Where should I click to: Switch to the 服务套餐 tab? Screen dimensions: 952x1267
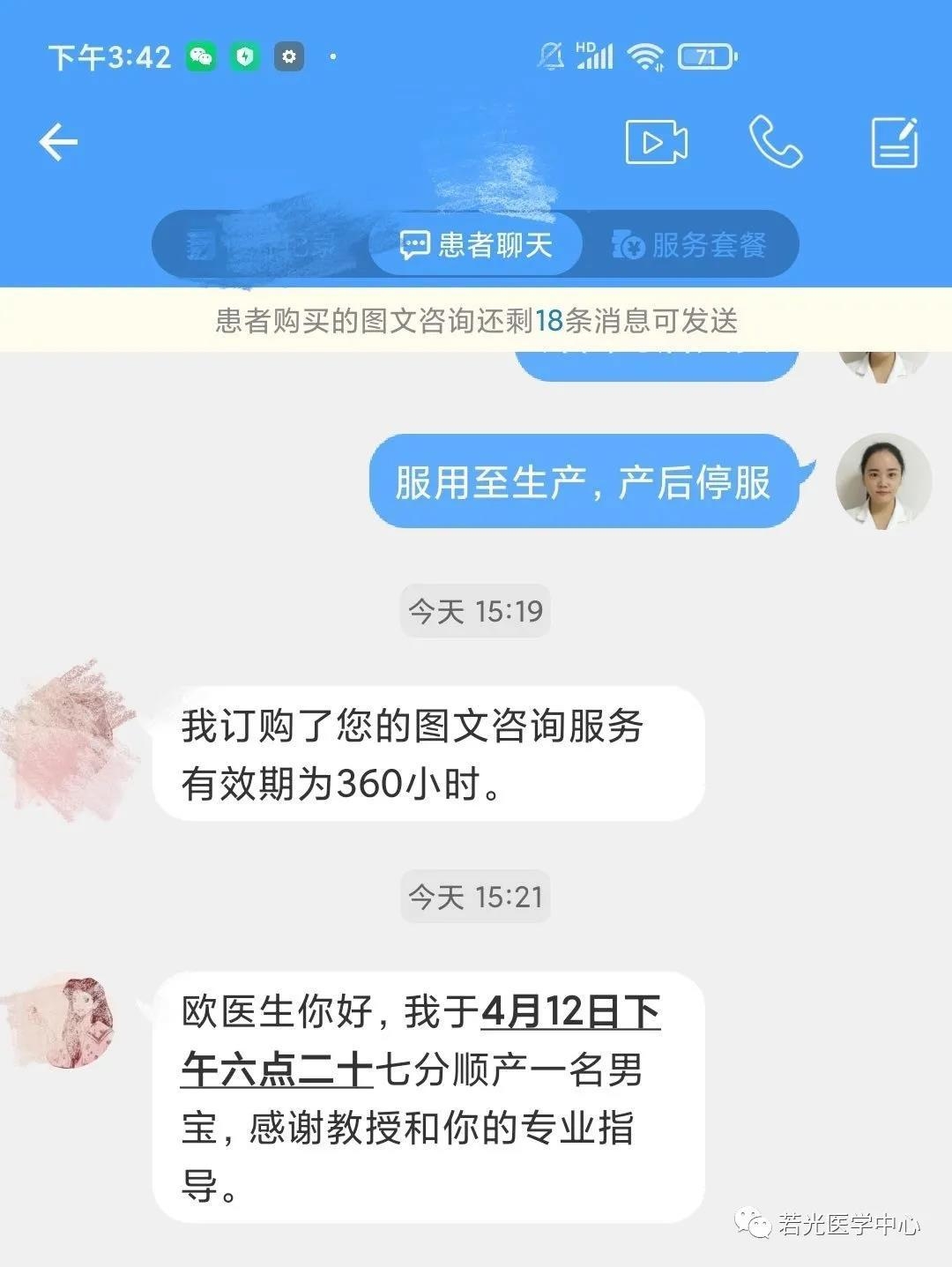[x=690, y=244]
